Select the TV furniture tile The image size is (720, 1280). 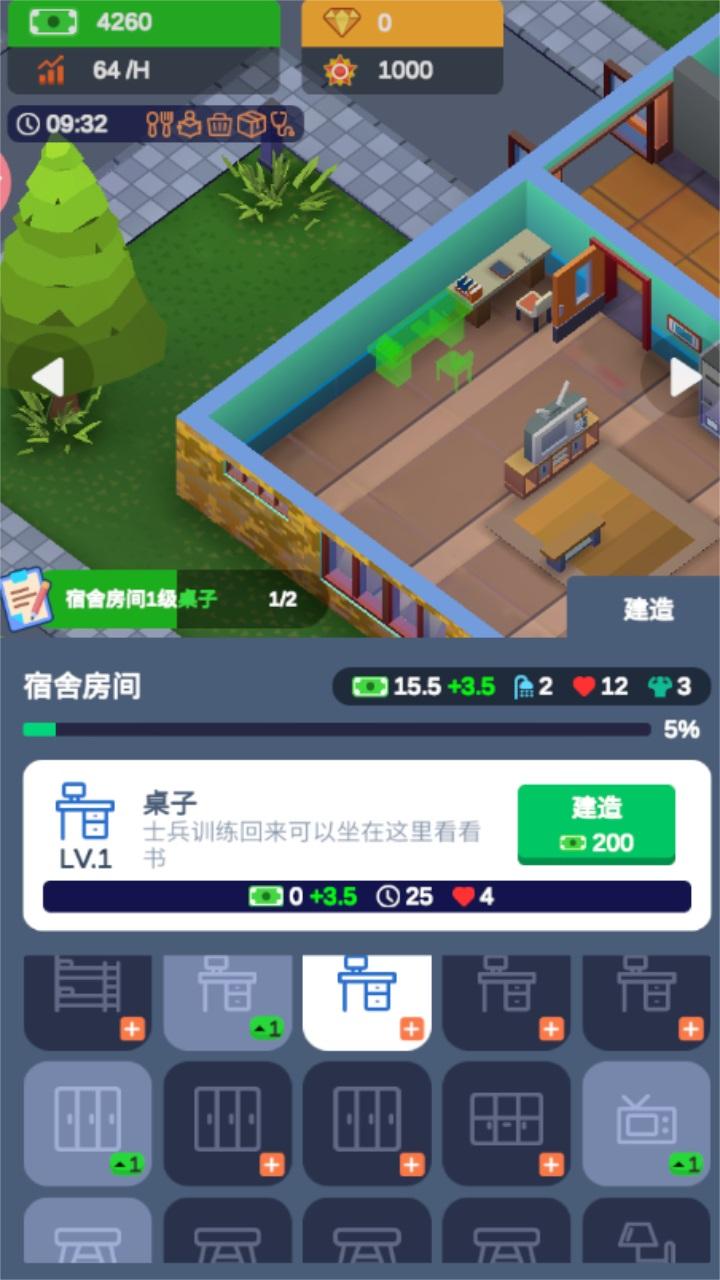pyautogui.click(x=646, y=1122)
